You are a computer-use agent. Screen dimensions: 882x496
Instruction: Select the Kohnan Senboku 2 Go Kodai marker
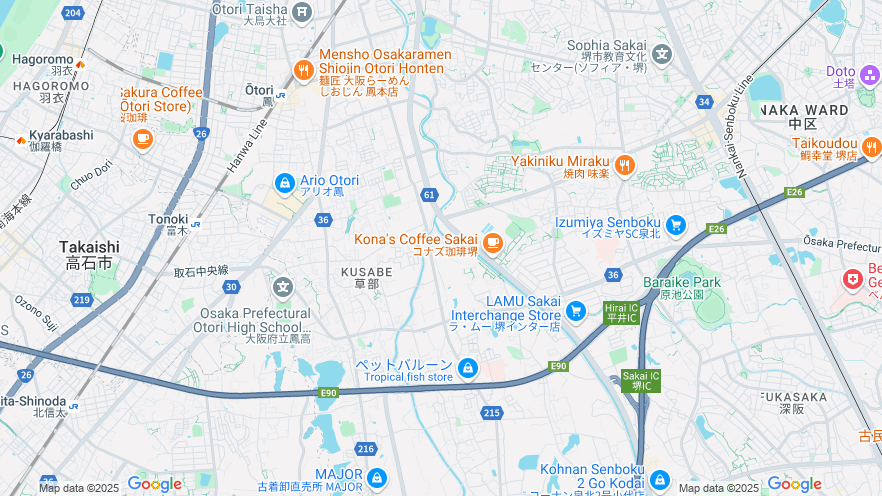pos(658,479)
